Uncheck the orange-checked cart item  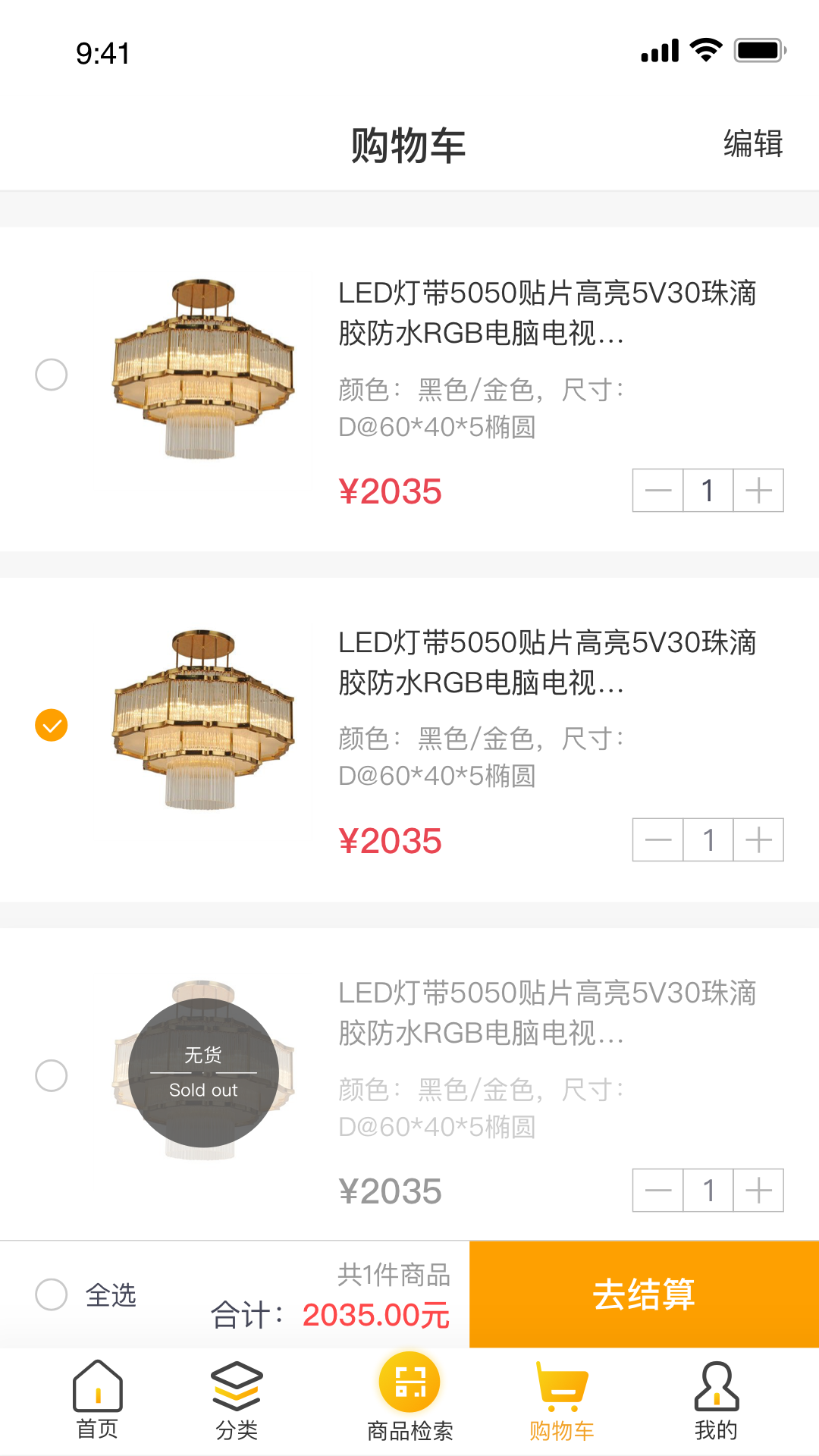pyautogui.click(x=52, y=725)
